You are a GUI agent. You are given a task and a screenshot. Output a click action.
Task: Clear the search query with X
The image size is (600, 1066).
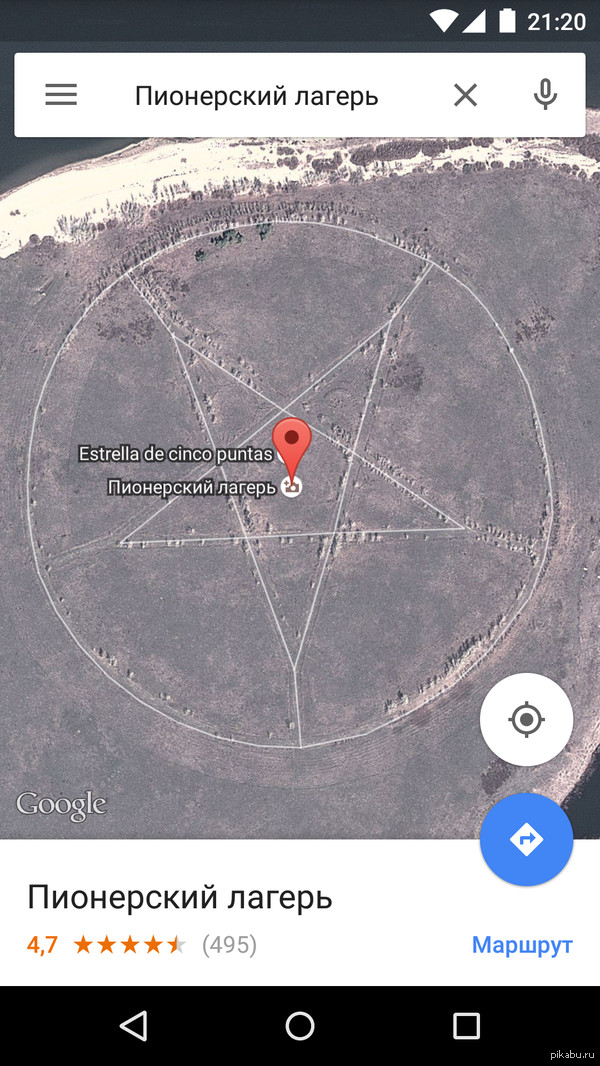click(465, 95)
